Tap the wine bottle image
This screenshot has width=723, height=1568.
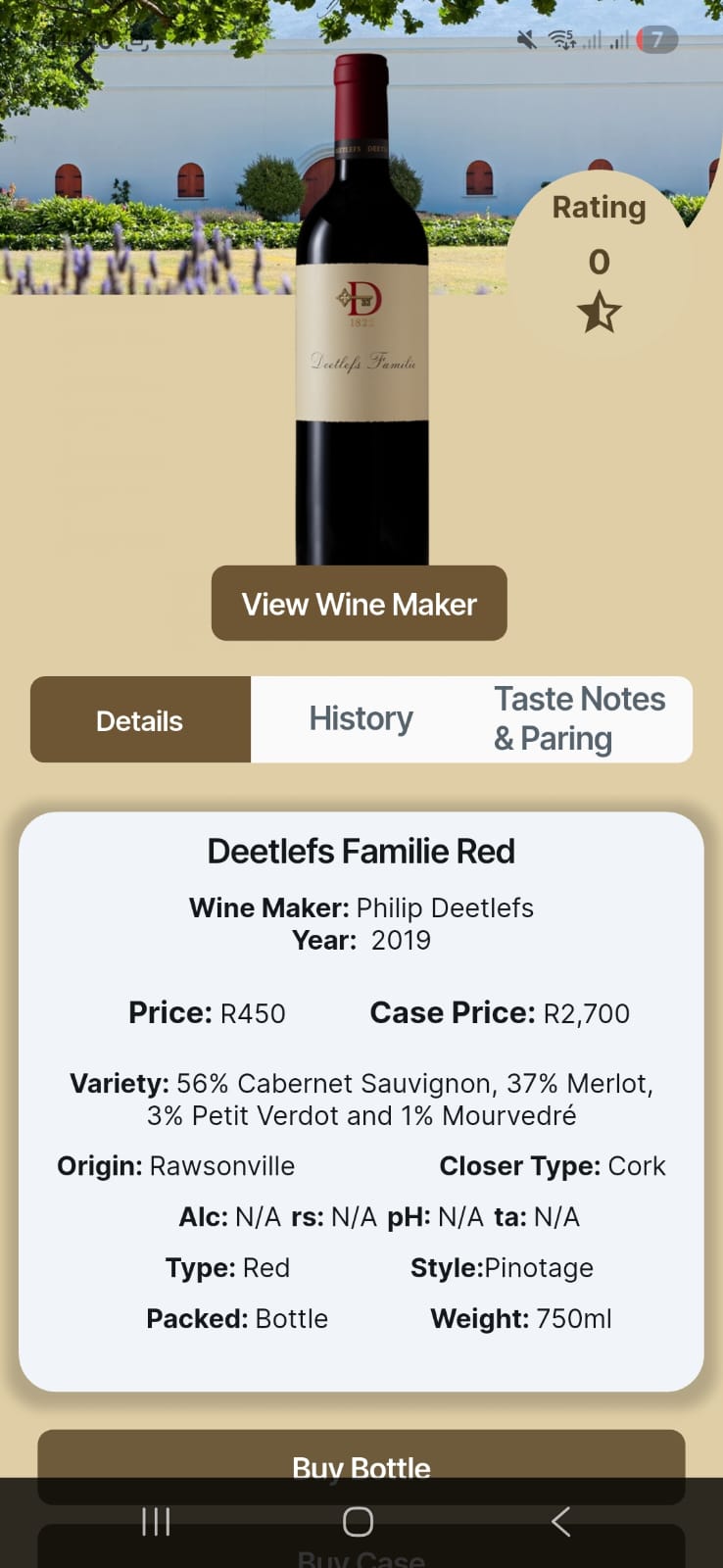coord(361,314)
